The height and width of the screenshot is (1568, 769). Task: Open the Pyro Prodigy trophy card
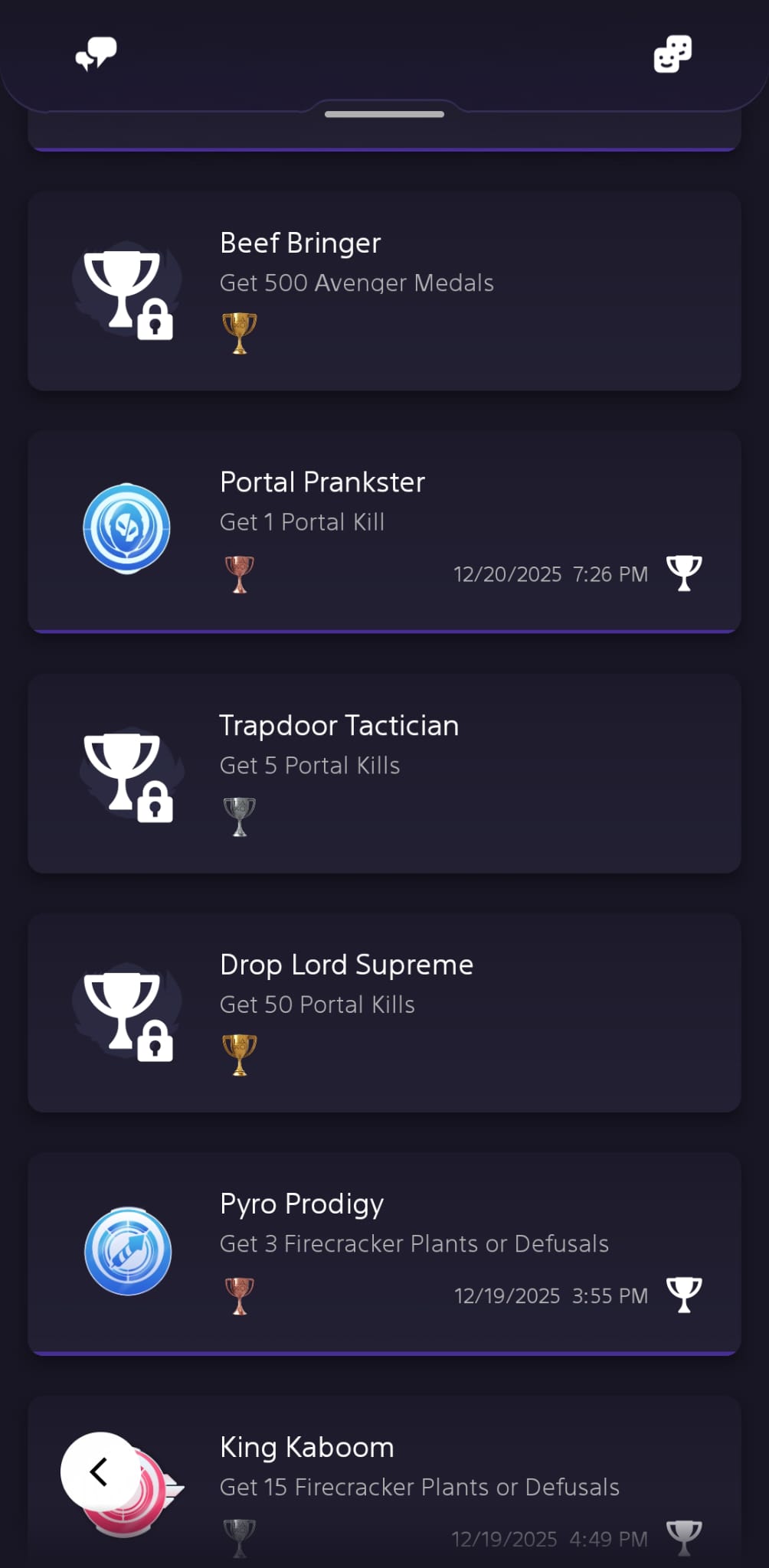tap(384, 1252)
